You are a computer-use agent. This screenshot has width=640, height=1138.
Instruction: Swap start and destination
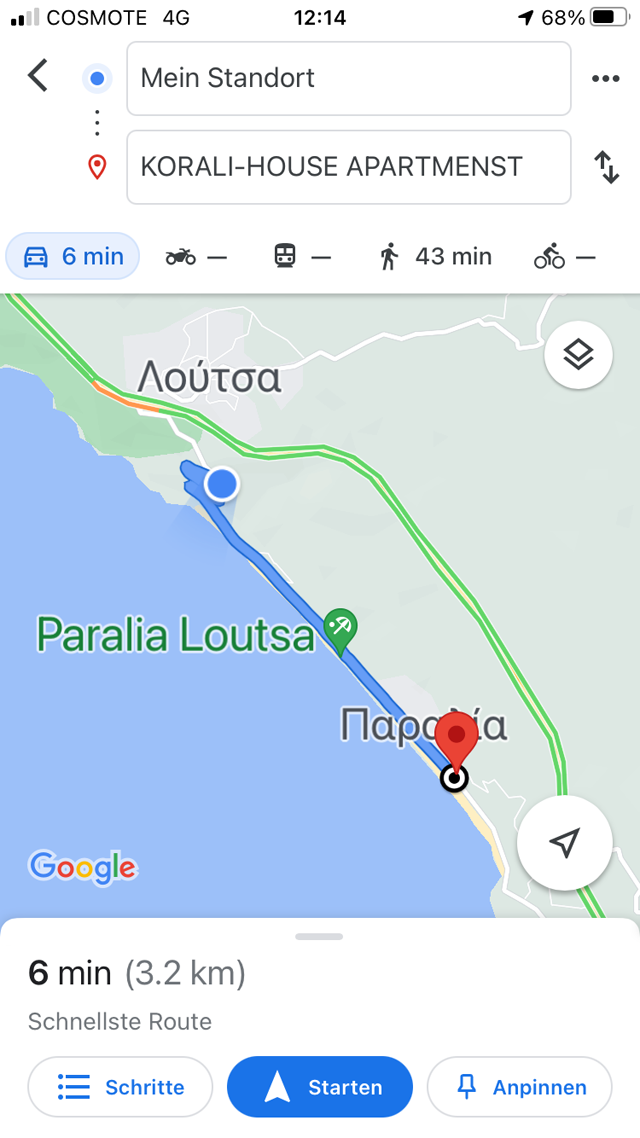pos(607,167)
